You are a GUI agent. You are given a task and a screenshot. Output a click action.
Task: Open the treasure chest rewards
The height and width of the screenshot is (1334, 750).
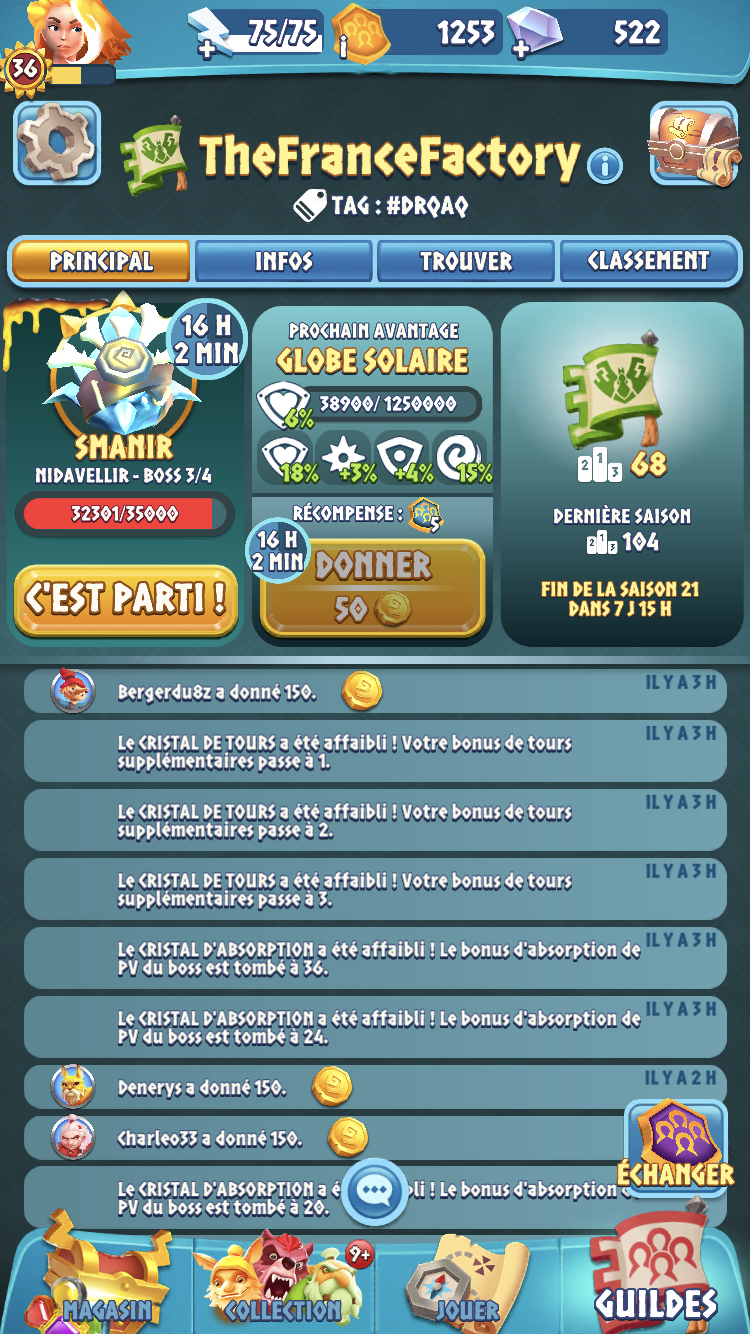click(693, 144)
